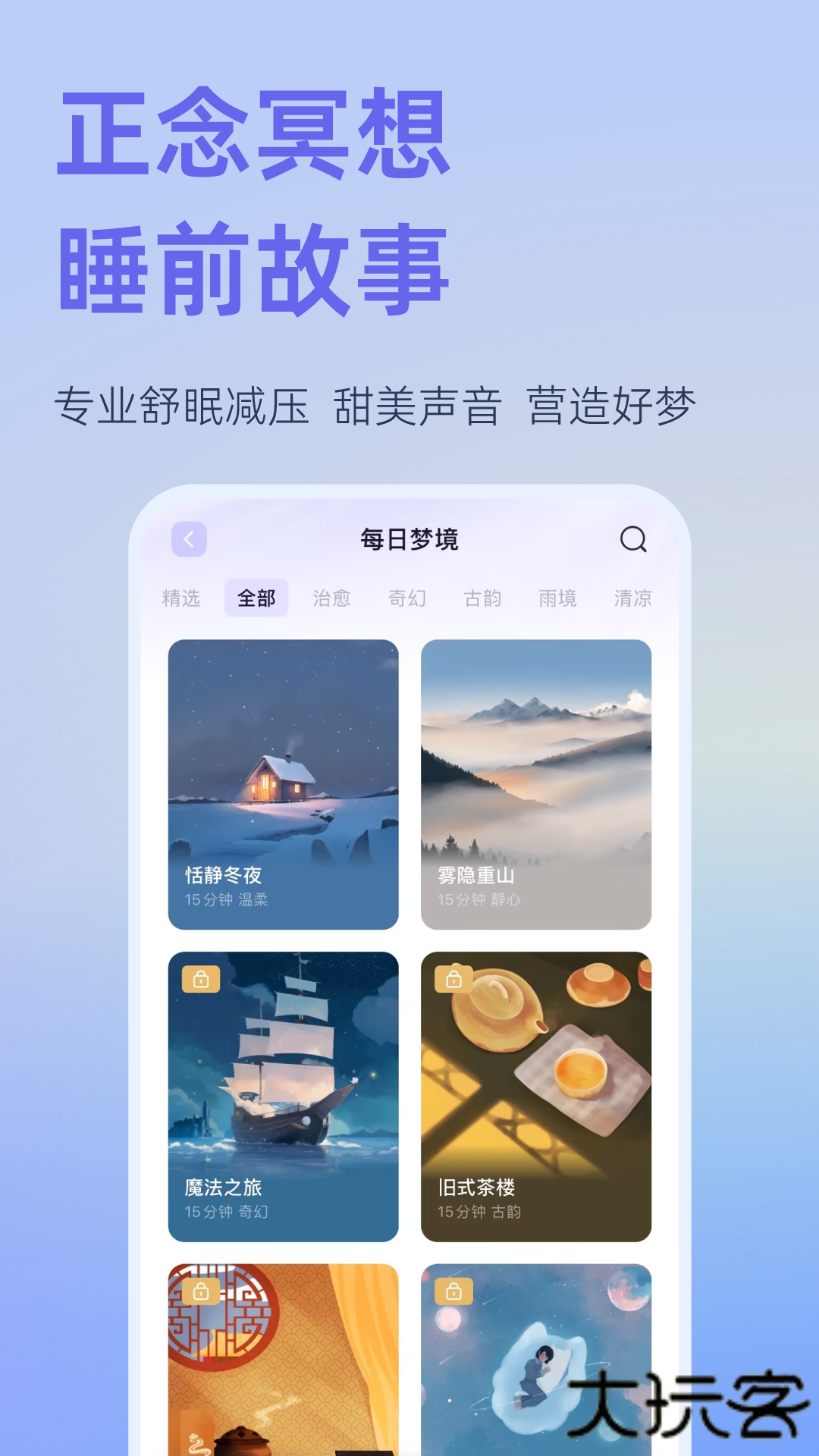Select the currently active 全部 tab
The width and height of the screenshot is (819, 1456).
[256, 598]
